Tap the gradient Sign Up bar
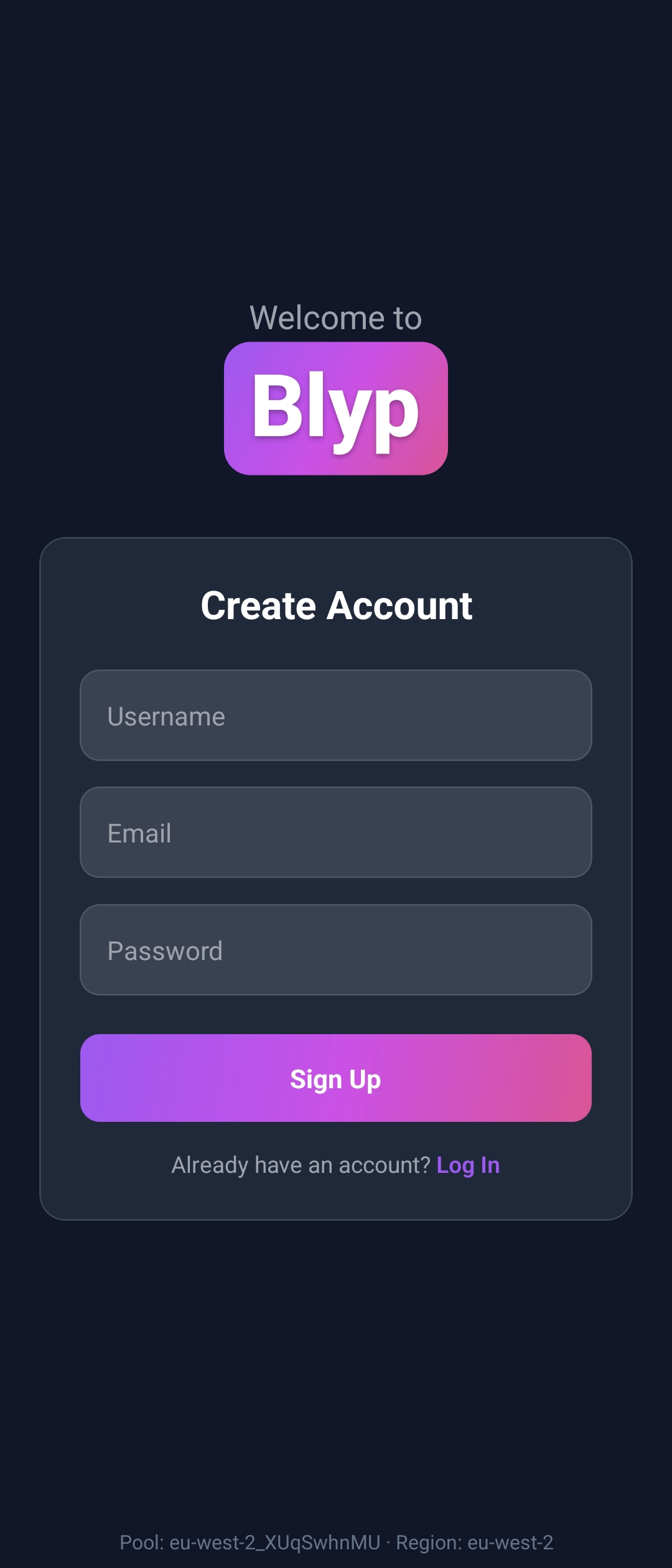This screenshot has width=672, height=1568. (x=336, y=1080)
